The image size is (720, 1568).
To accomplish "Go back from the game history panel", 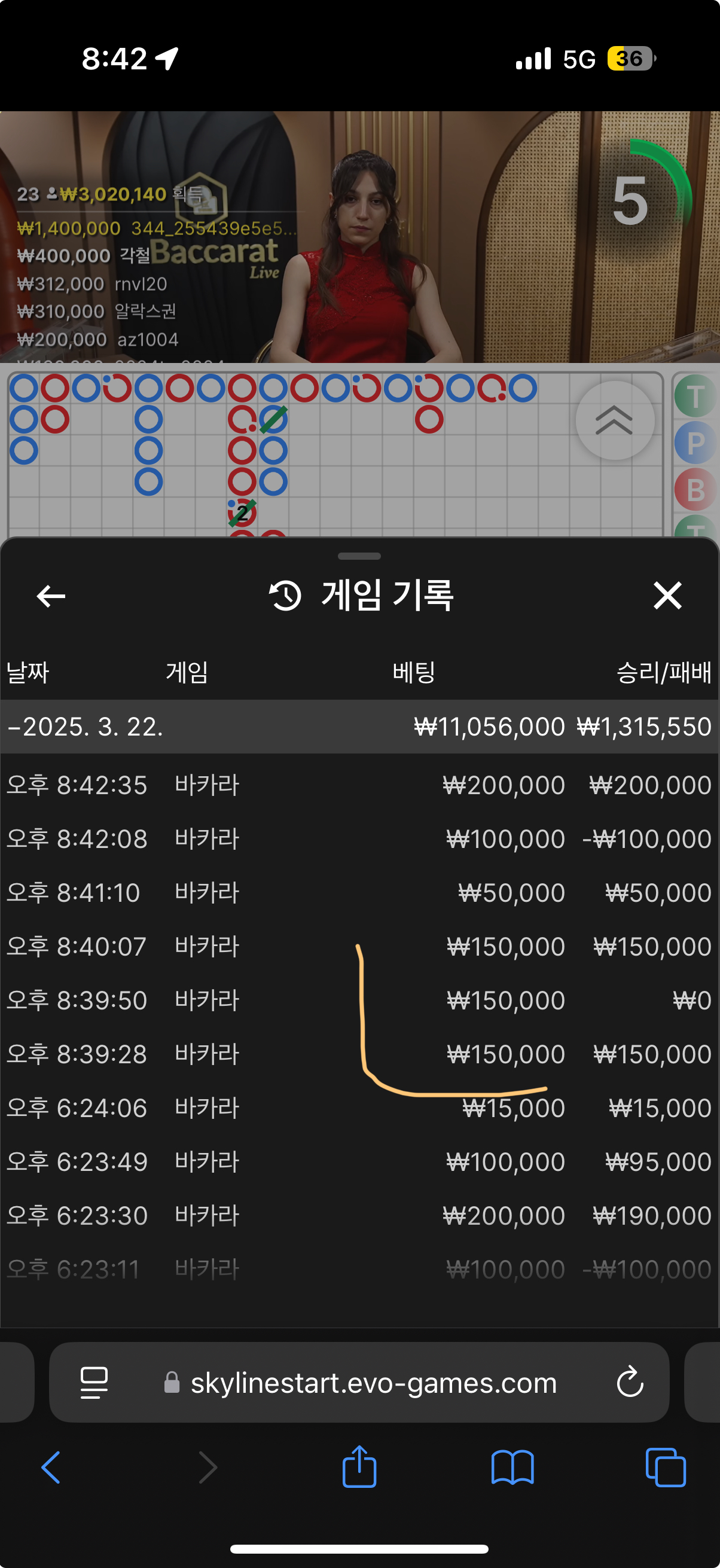I will click(x=51, y=596).
